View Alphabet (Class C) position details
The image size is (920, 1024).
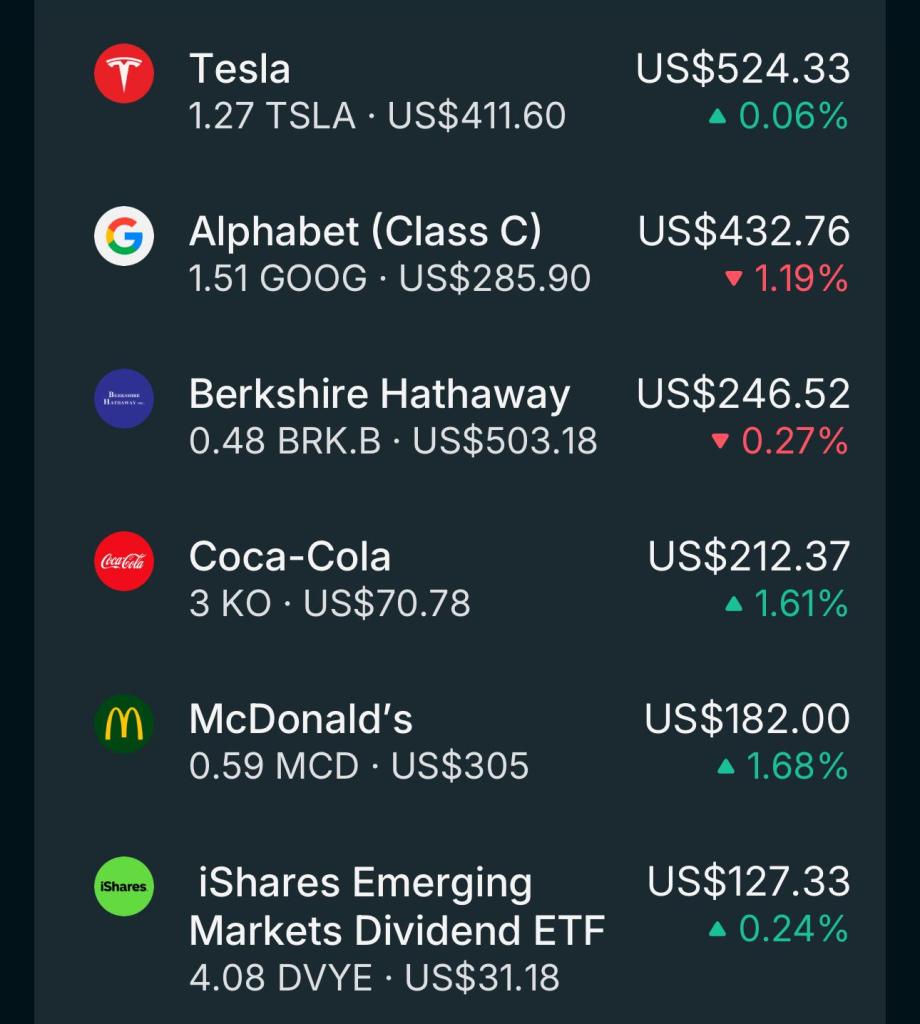[460, 254]
